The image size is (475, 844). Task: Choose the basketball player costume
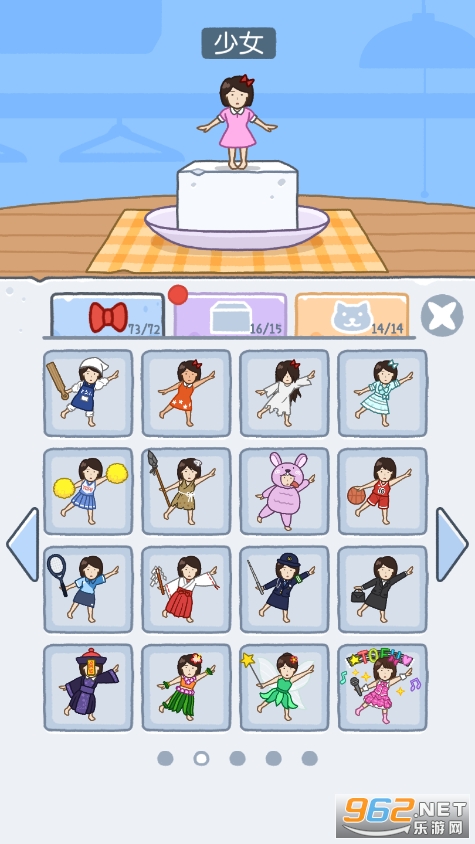(382, 491)
